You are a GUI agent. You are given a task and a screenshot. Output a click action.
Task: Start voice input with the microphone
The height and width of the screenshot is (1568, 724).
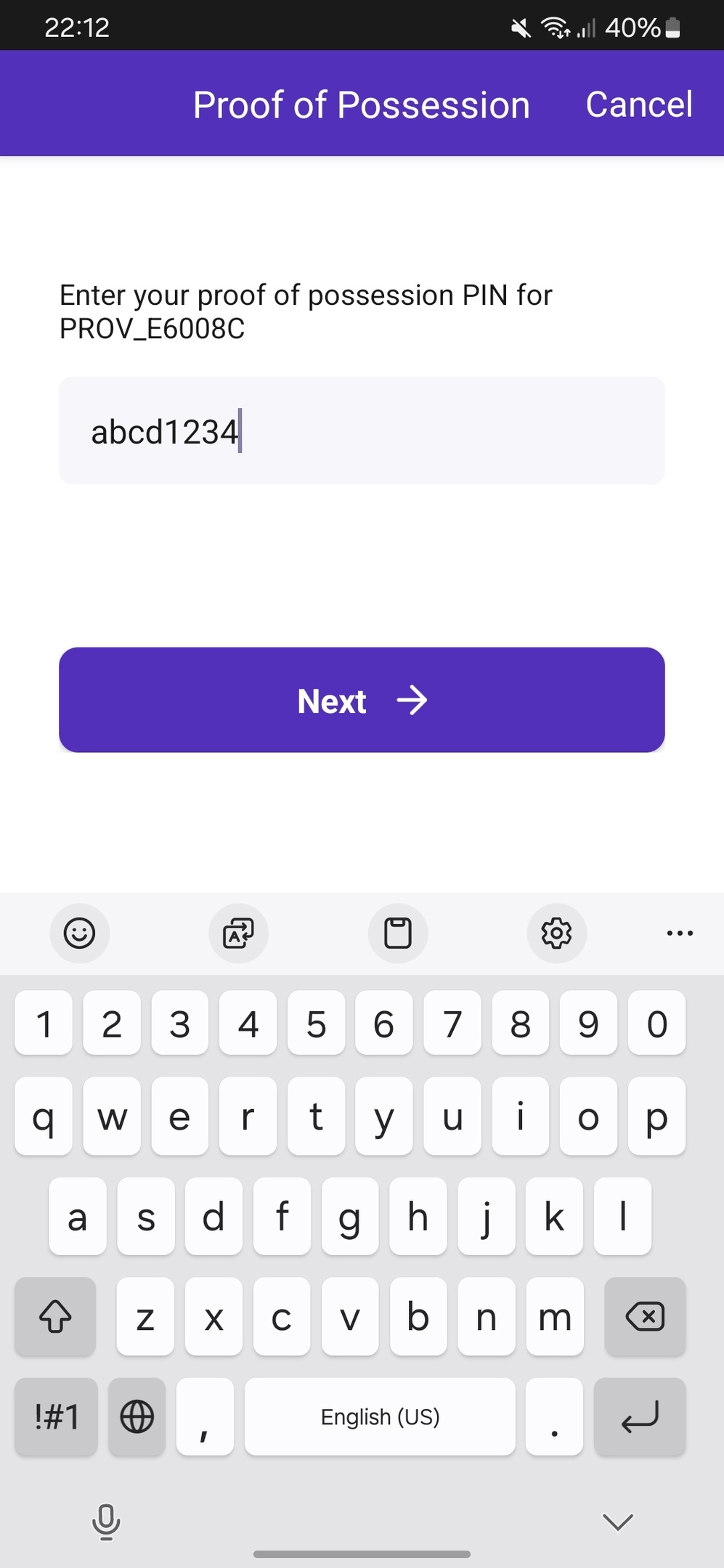coord(106,1521)
